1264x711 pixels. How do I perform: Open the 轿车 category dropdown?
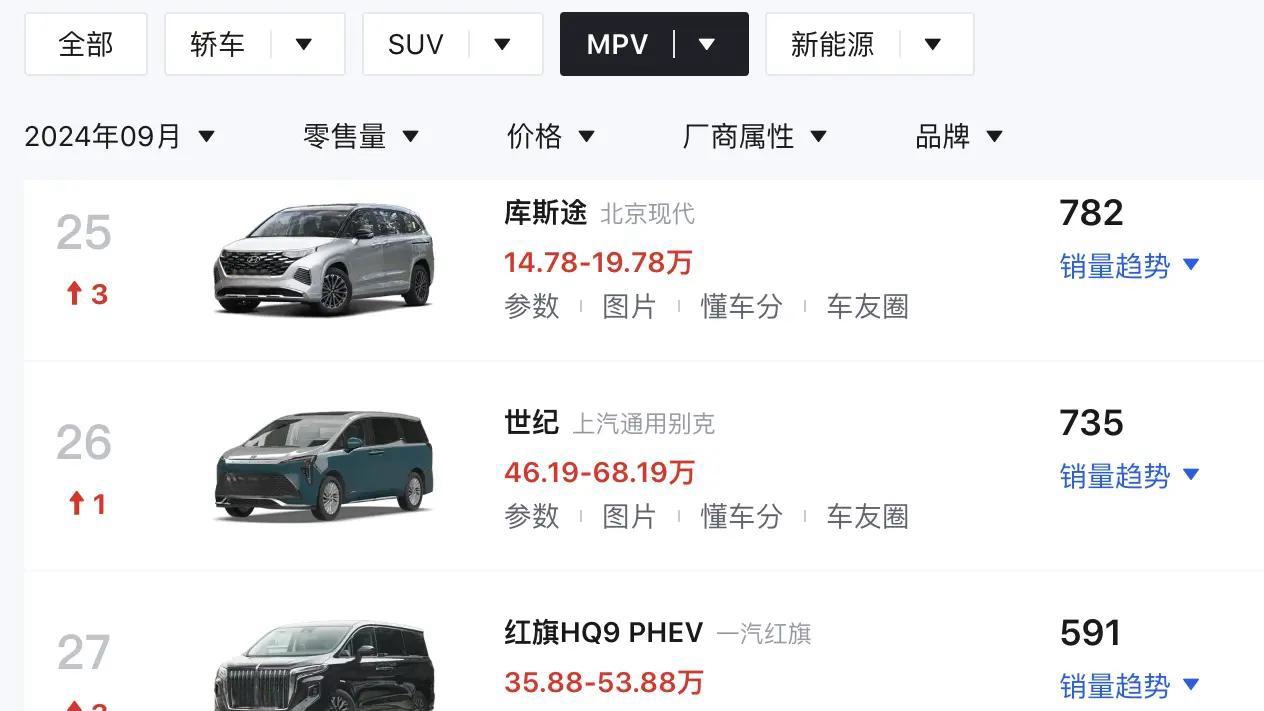coord(304,44)
